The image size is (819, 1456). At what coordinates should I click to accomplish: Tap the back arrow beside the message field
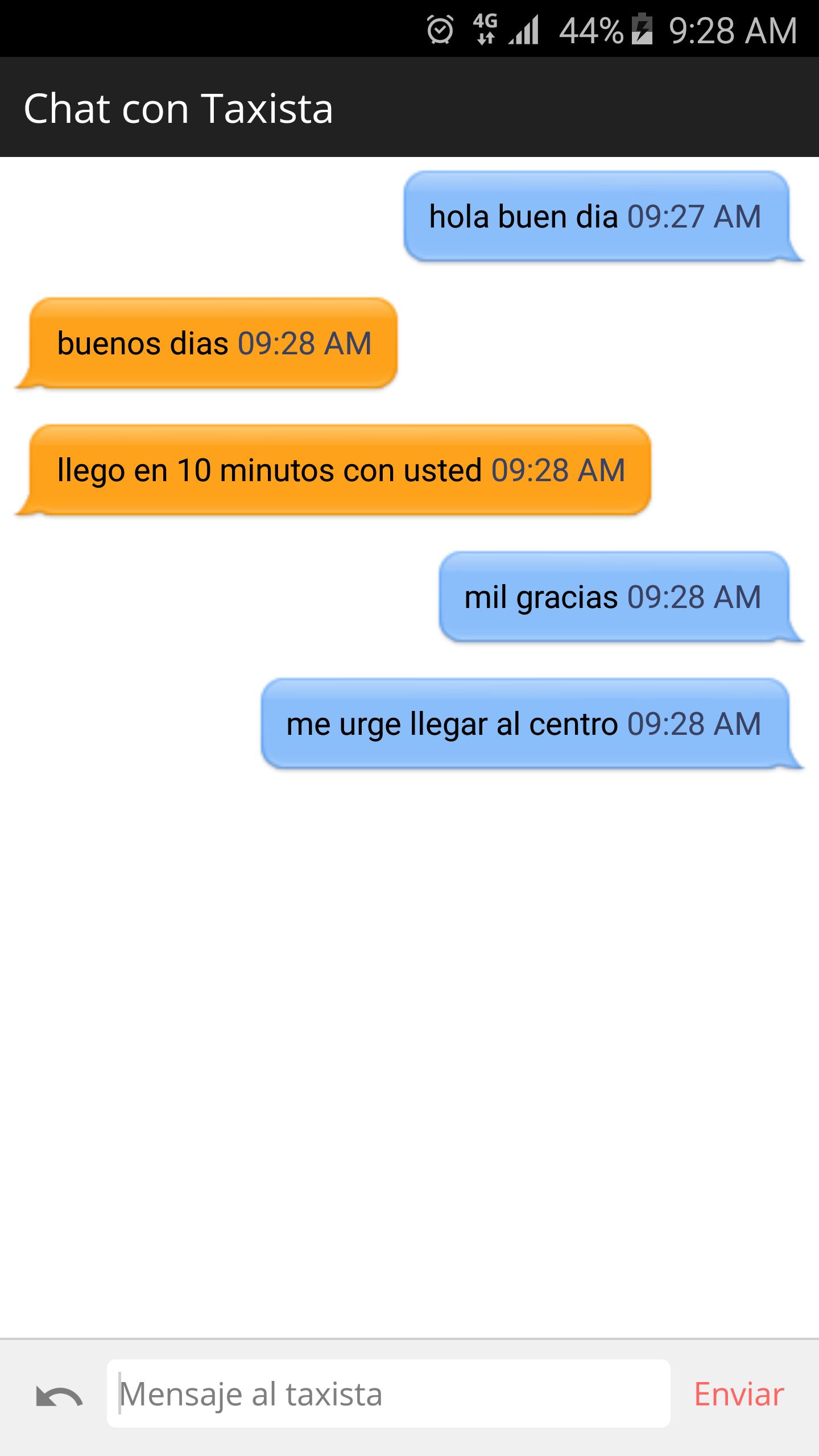tap(59, 1396)
